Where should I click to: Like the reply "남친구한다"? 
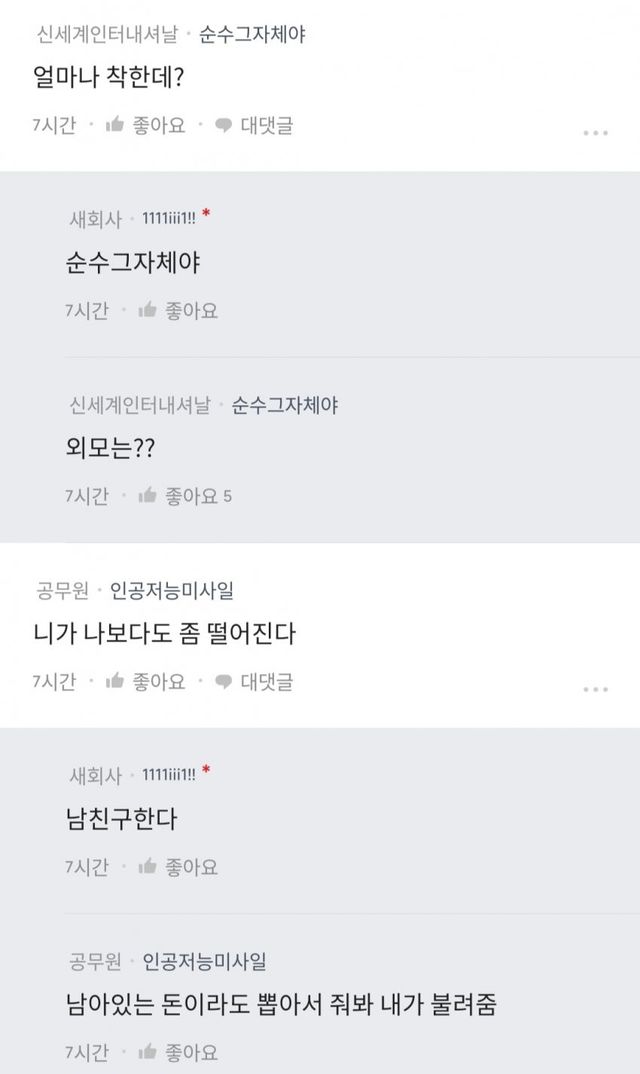pyautogui.click(x=178, y=867)
